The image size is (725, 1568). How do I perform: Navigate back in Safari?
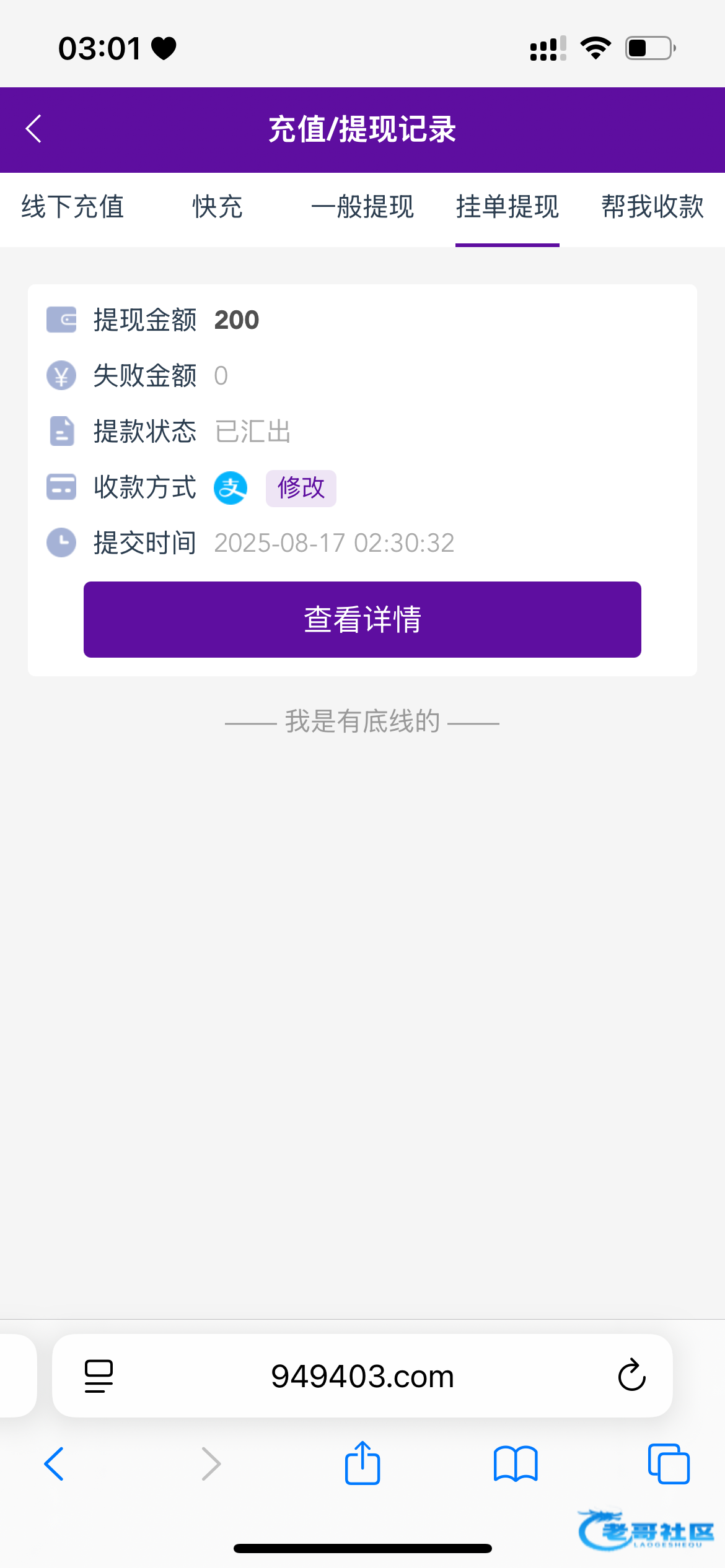54,1464
